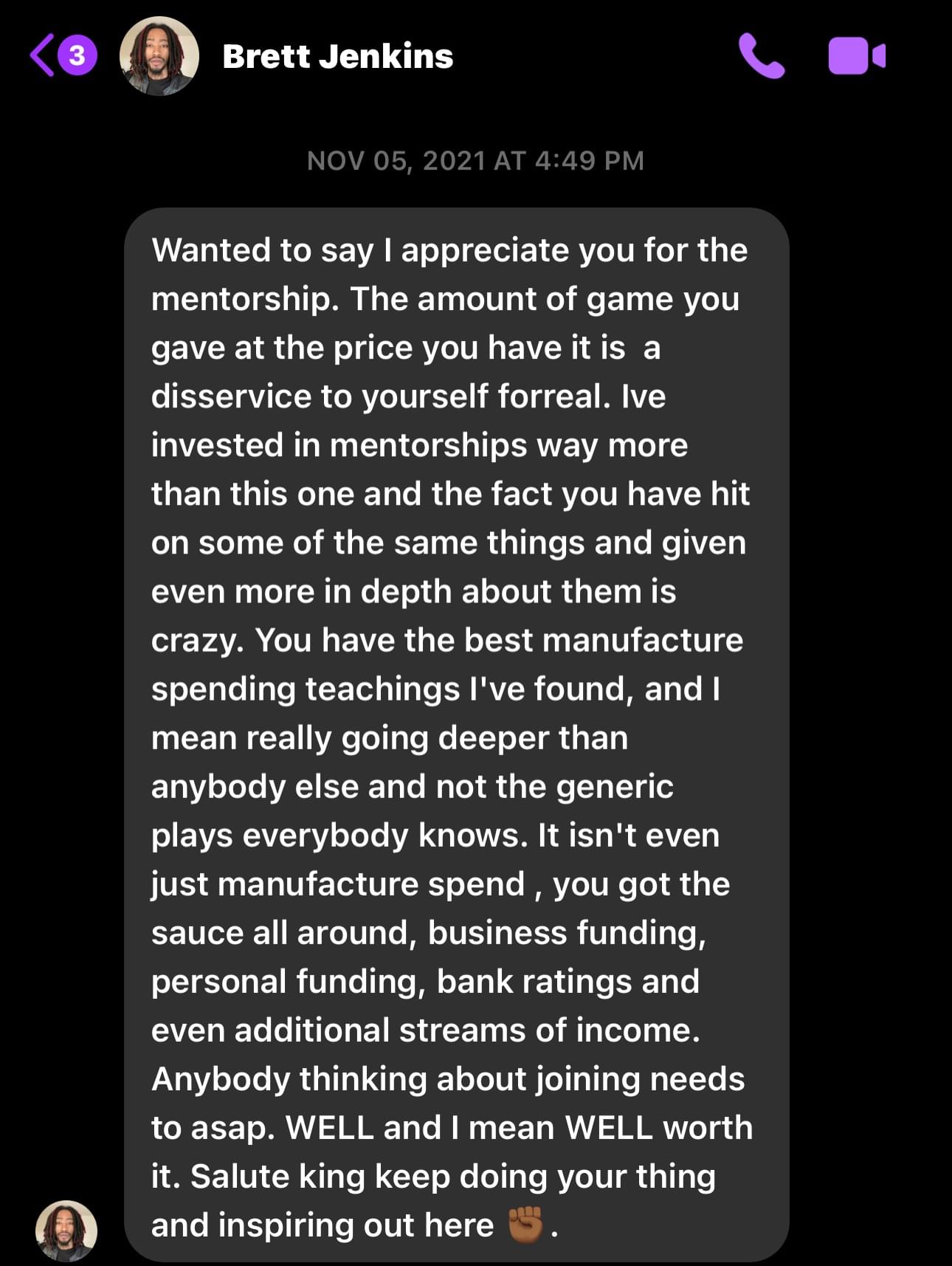Start a video call with Brett Jenkins
952x1266 pixels.
tap(856, 56)
